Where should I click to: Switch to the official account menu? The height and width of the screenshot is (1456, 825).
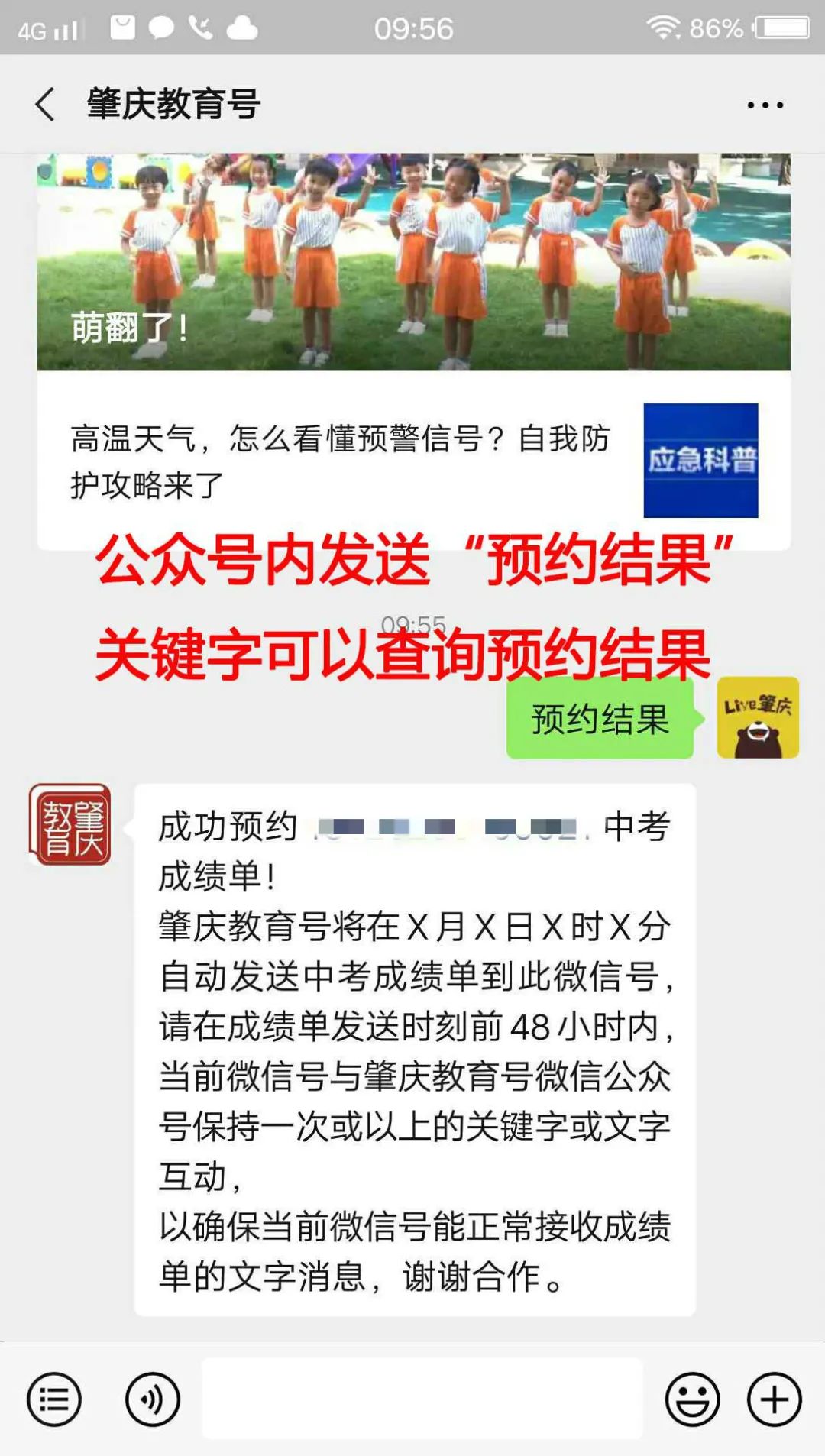tap(53, 1399)
